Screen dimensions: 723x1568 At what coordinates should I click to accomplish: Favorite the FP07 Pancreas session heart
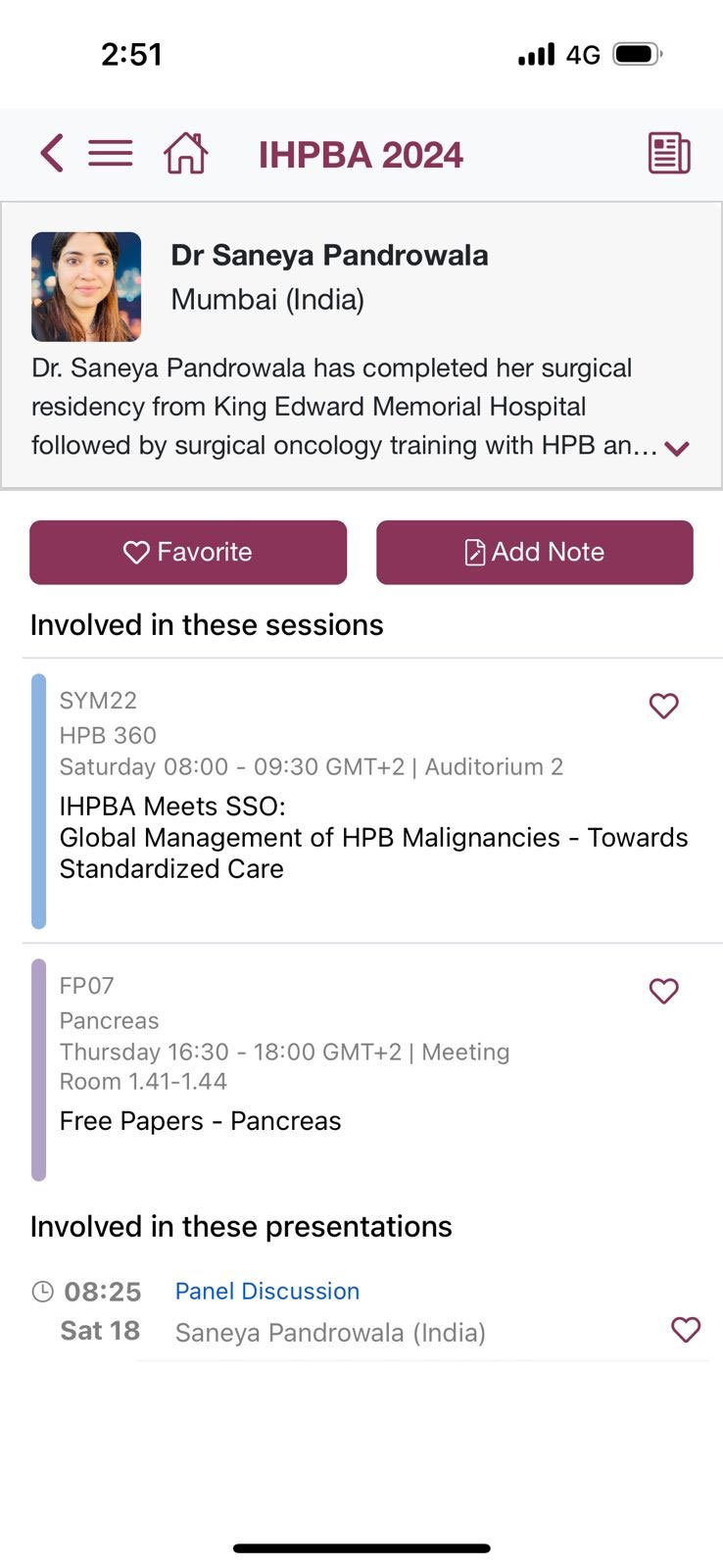tap(663, 991)
